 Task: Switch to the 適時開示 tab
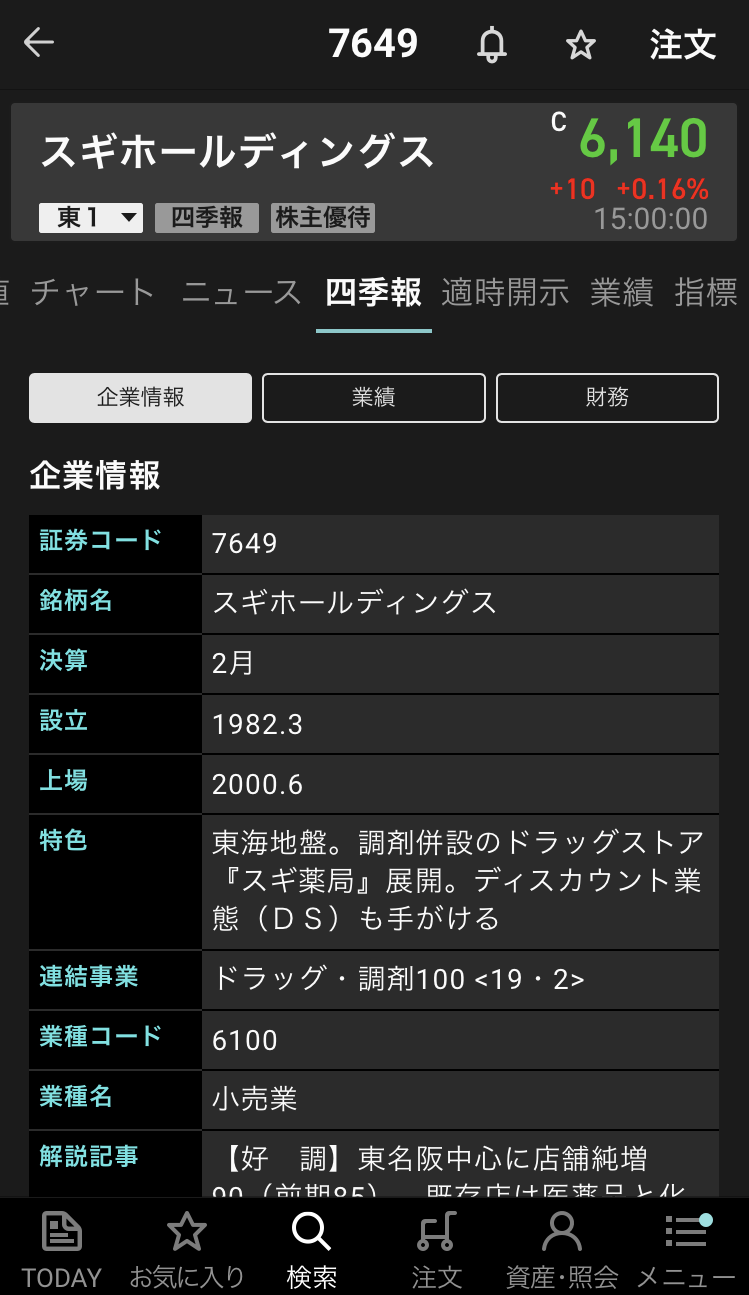tap(505, 293)
